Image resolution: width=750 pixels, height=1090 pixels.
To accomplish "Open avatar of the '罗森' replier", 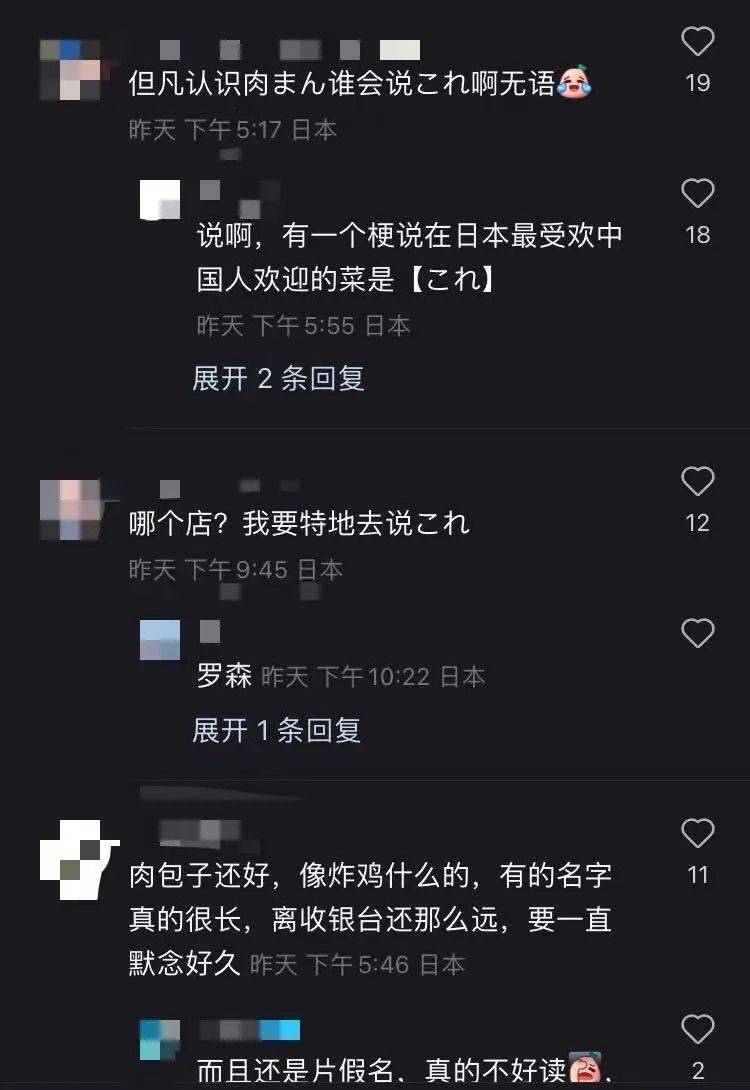I will 160,640.
